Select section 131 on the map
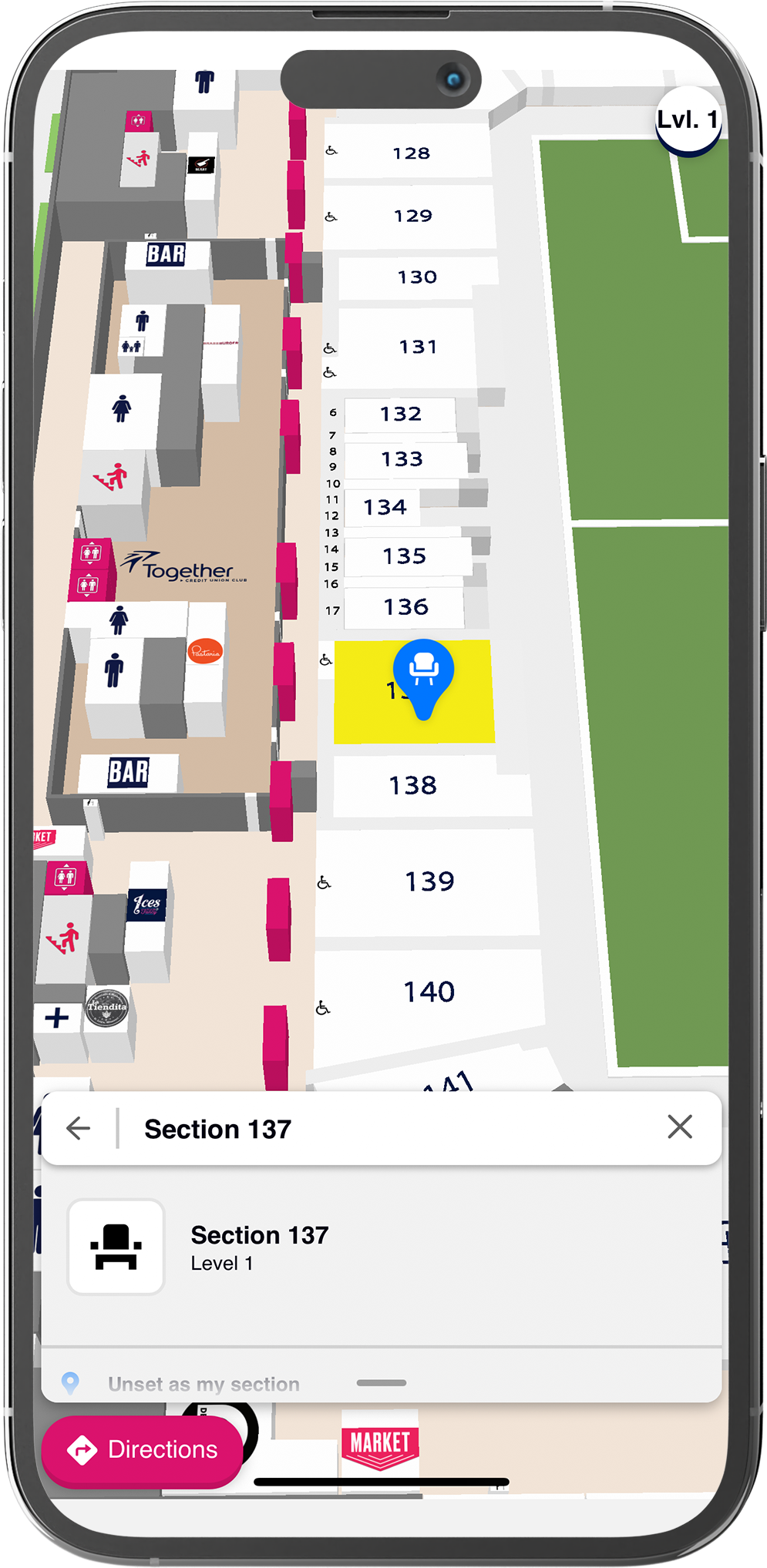 [x=417, y=348]
